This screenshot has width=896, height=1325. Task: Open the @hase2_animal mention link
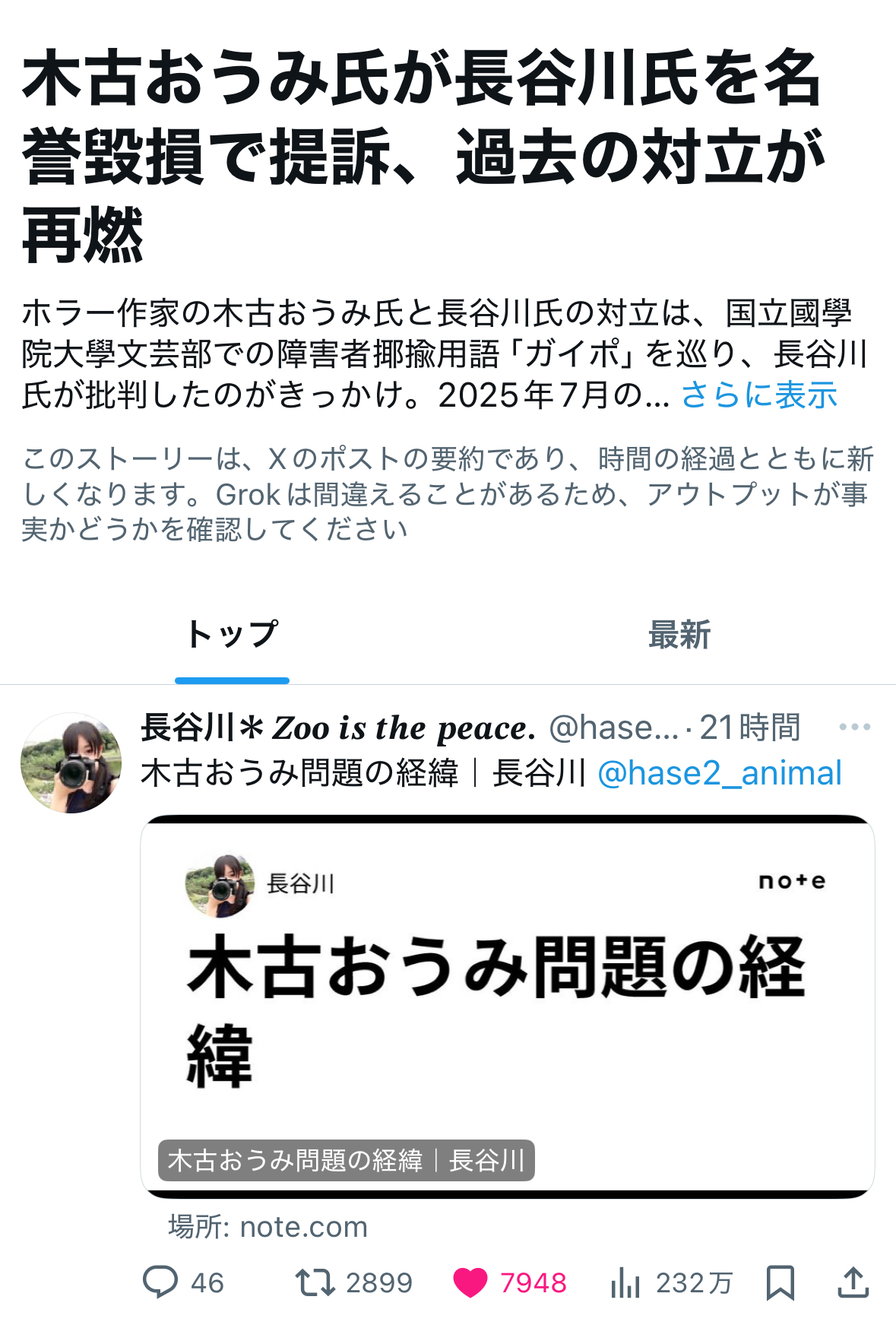click(x=719, y=773)
